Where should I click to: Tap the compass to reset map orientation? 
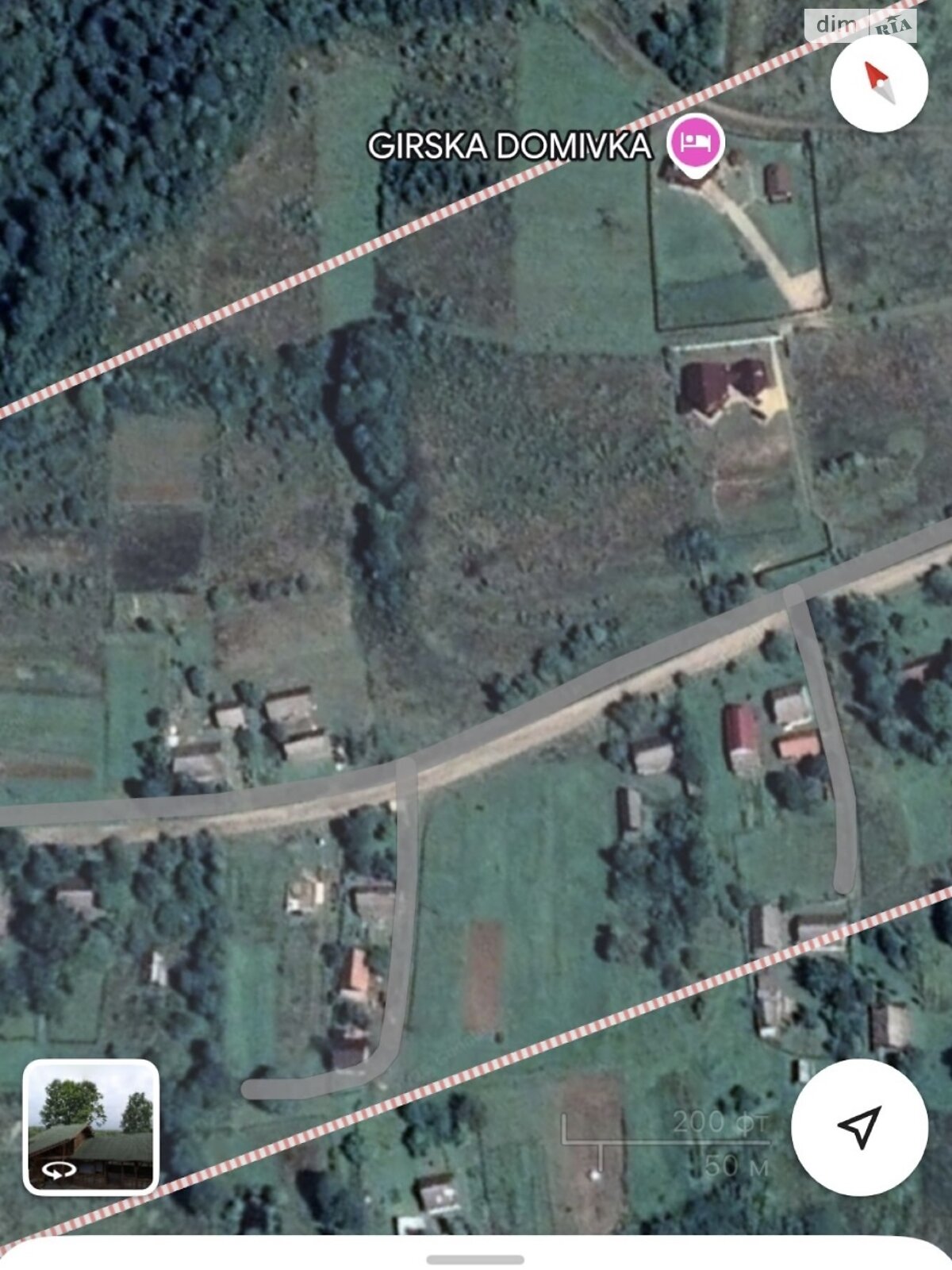click(879, 83)
